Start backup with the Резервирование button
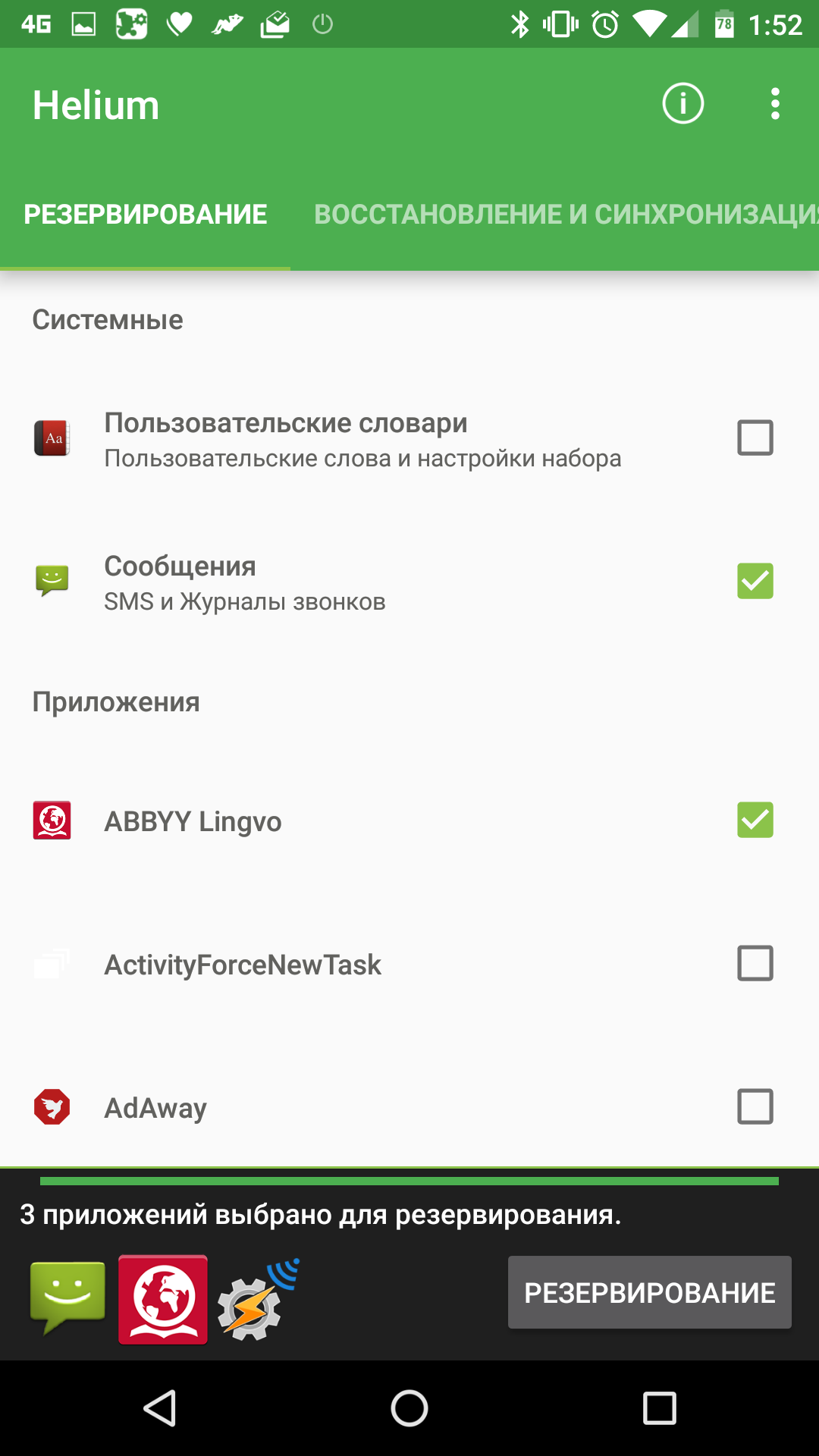The image size is (819, 1456). 649,1293
